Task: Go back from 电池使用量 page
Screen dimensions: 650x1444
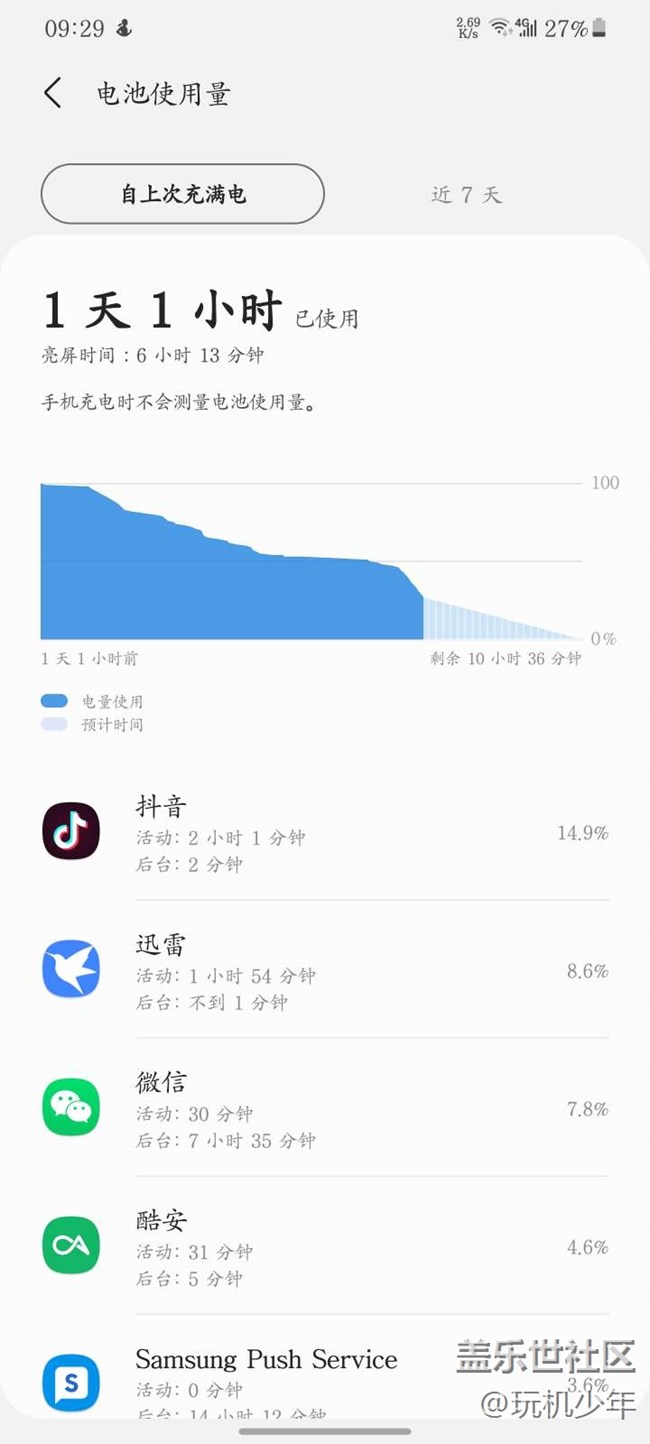Action: [x=54, y=94]
